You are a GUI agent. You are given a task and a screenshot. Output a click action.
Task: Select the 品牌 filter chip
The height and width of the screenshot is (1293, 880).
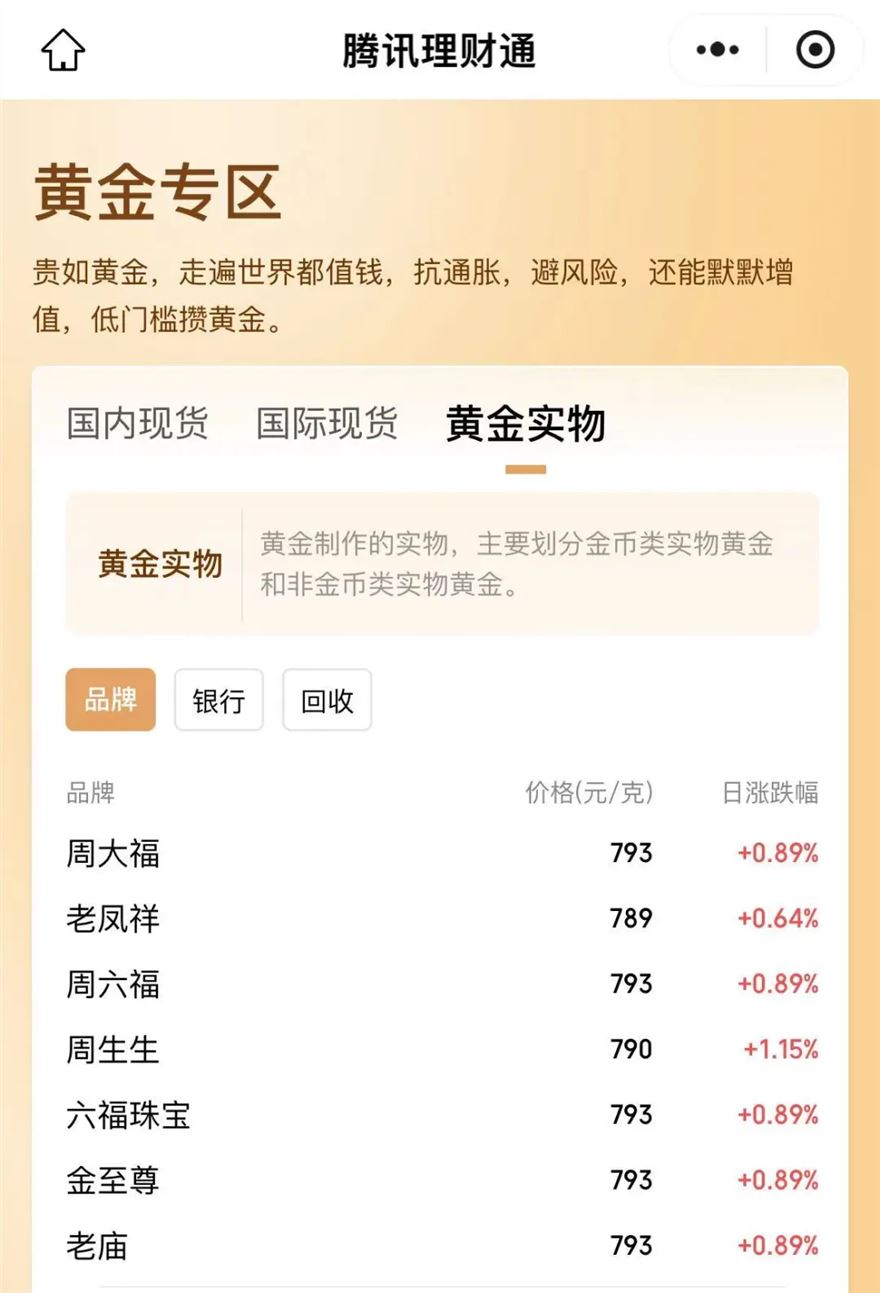(x=110, y=700)
